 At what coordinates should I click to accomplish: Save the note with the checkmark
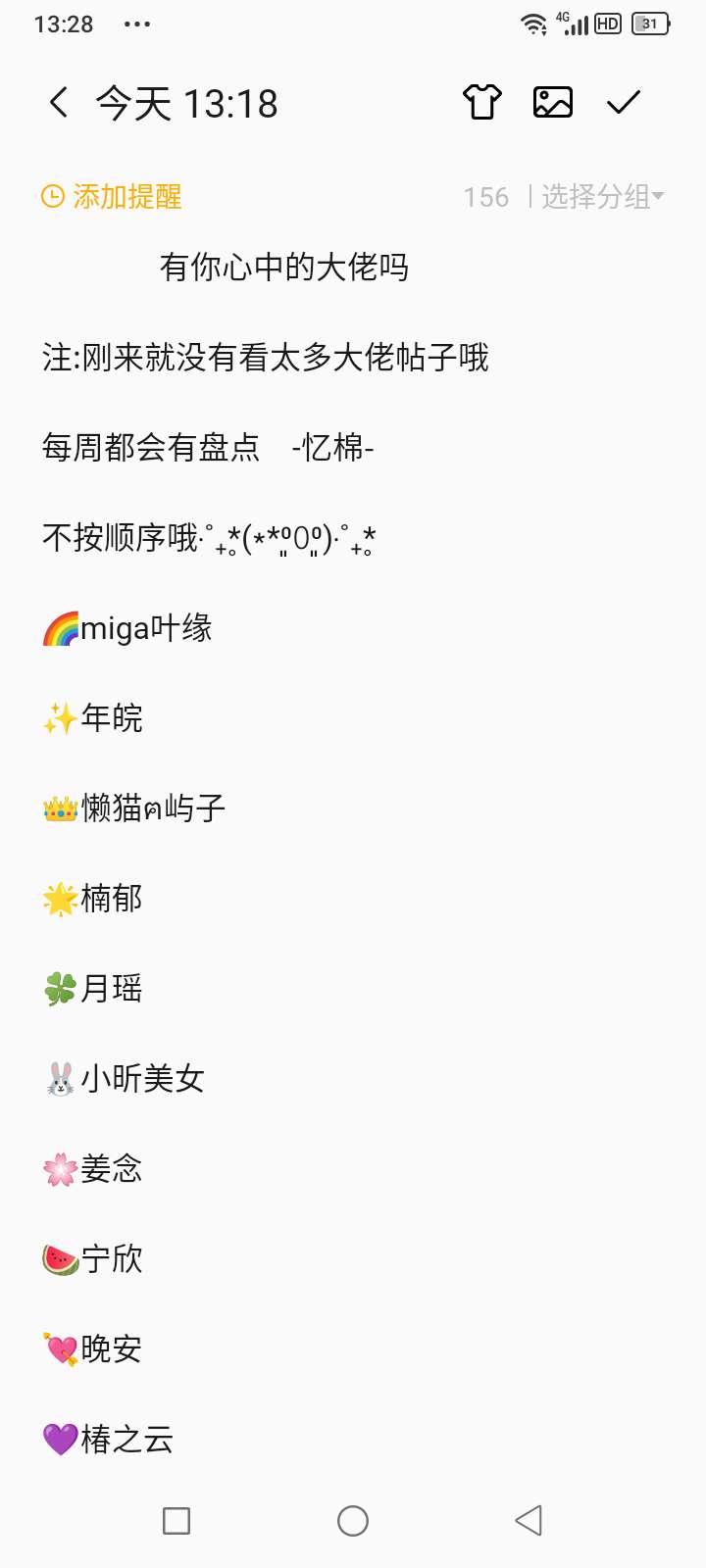(624, 102)
